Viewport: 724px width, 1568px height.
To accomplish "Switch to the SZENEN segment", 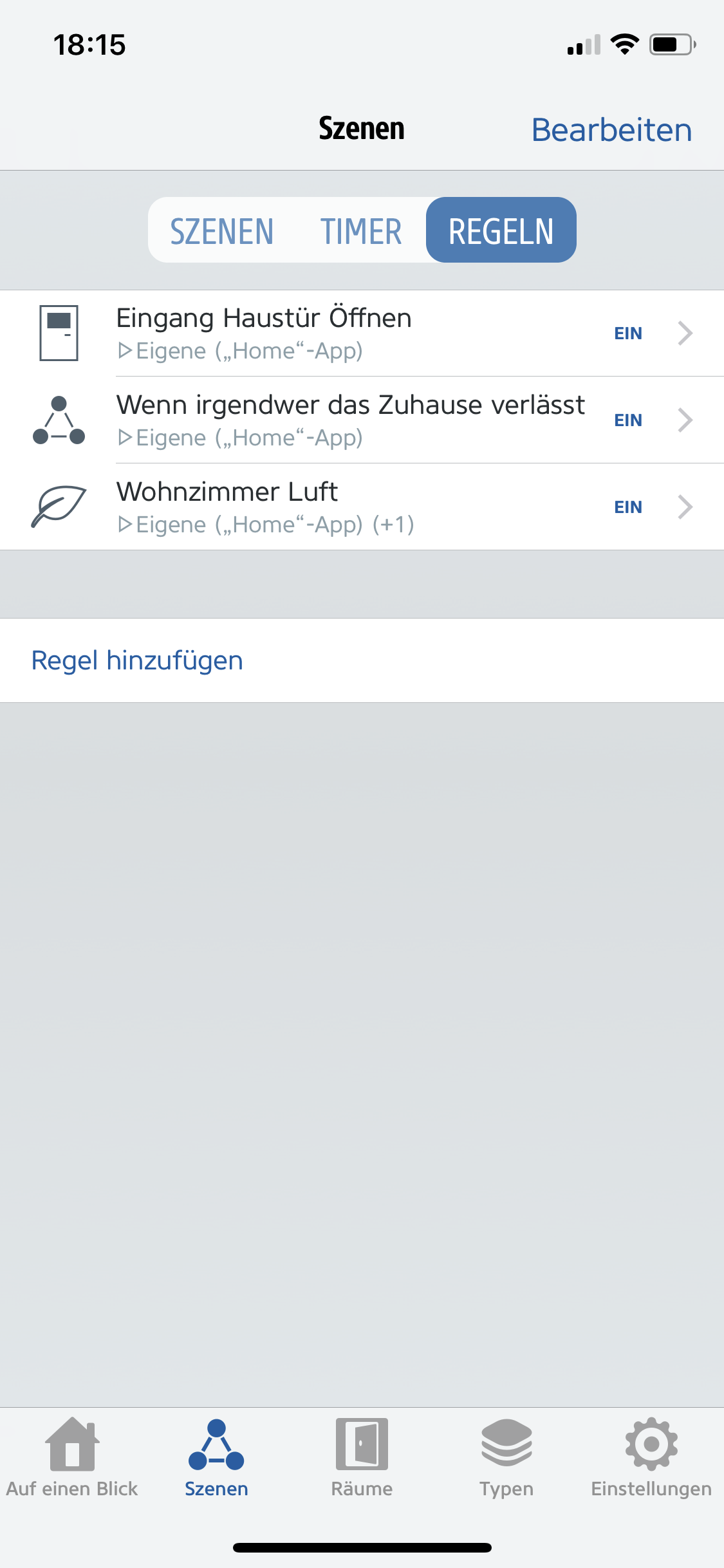I will pyautogui.click(x=222, y=231).
